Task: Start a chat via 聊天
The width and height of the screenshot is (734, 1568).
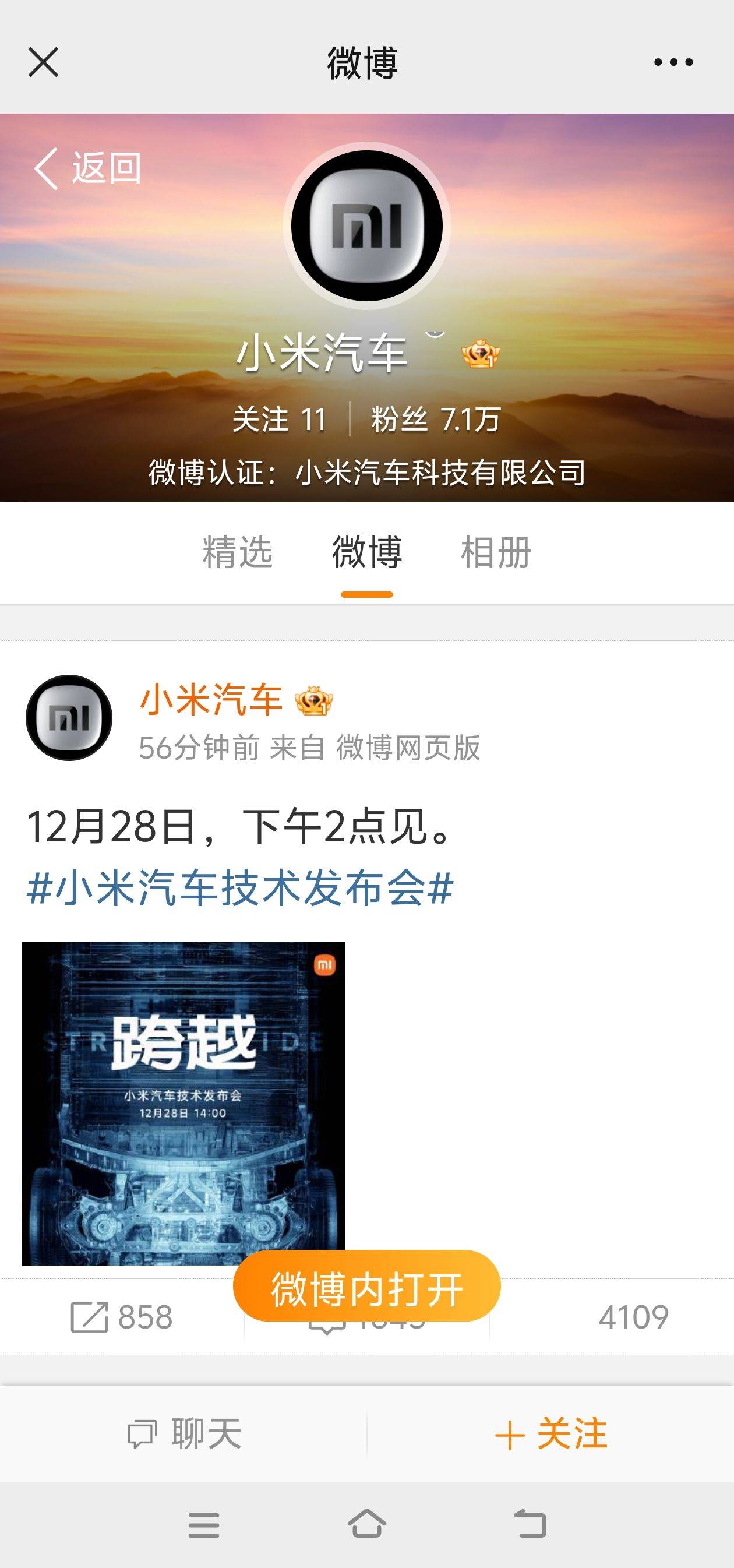Action: tap(184, 1433)
